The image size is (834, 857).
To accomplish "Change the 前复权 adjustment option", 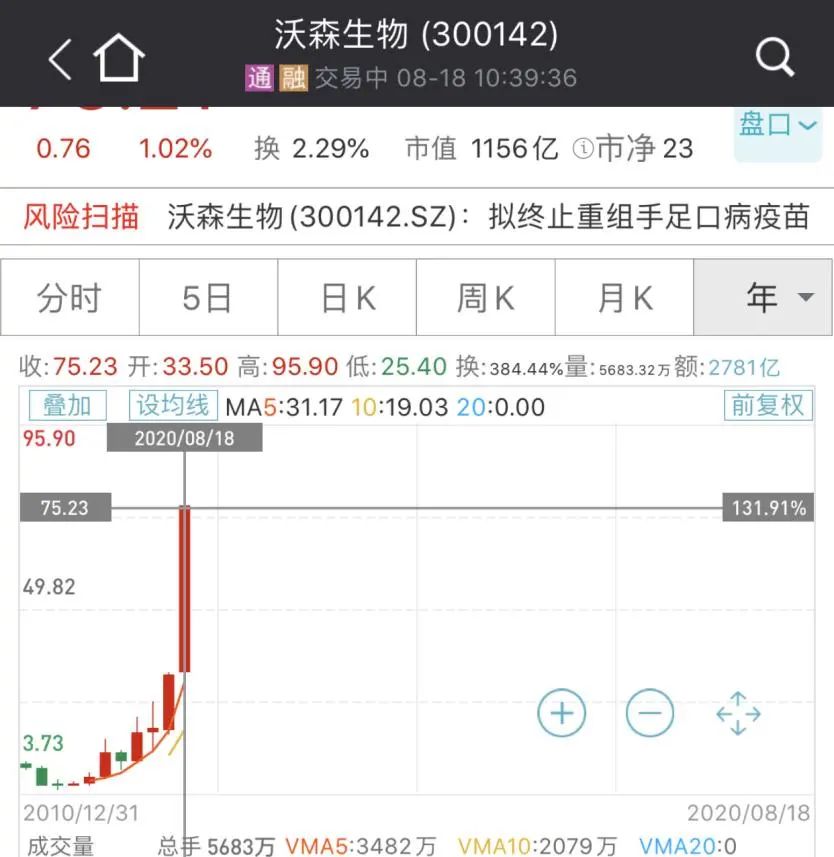I will click(x=767, y=405).
